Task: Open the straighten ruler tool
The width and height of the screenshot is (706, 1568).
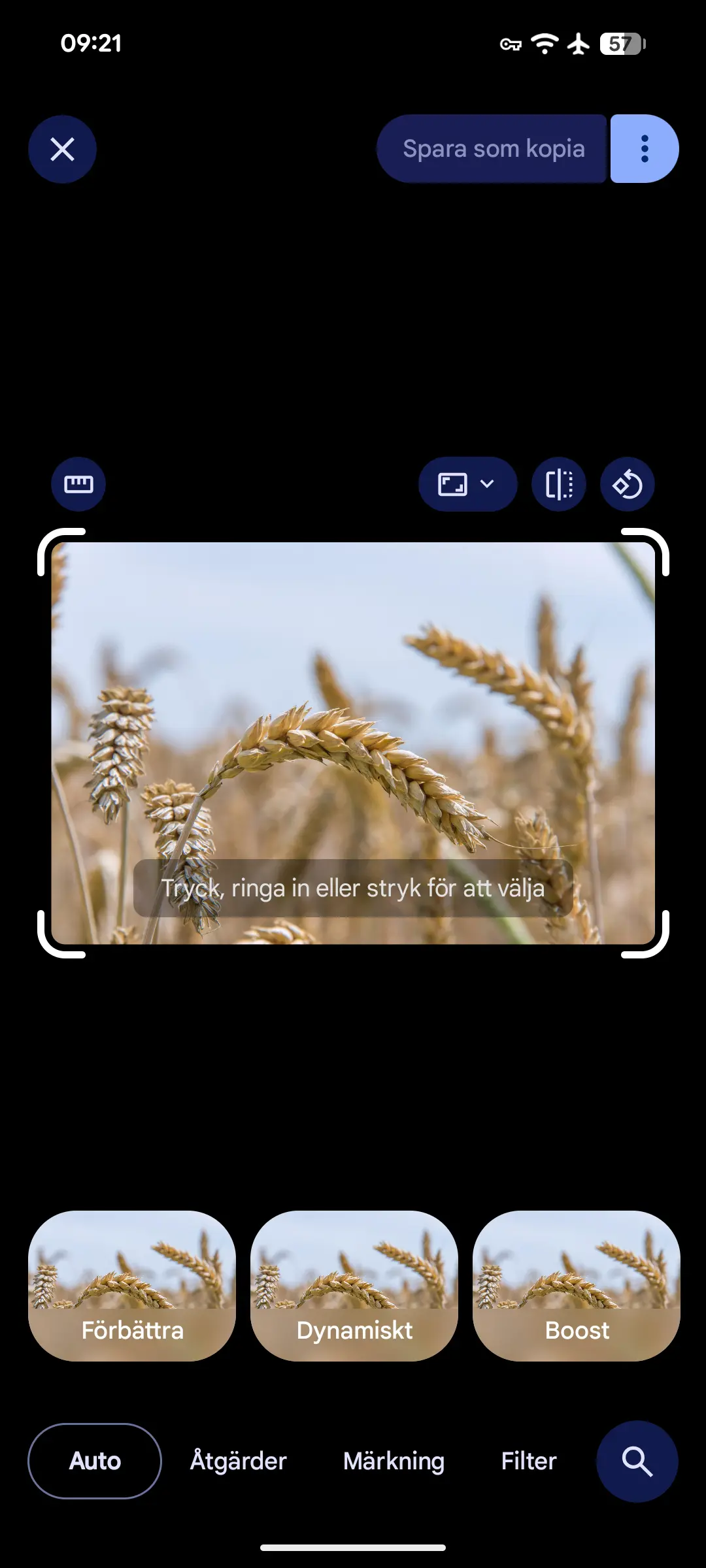Action: [x=78, y=484]
